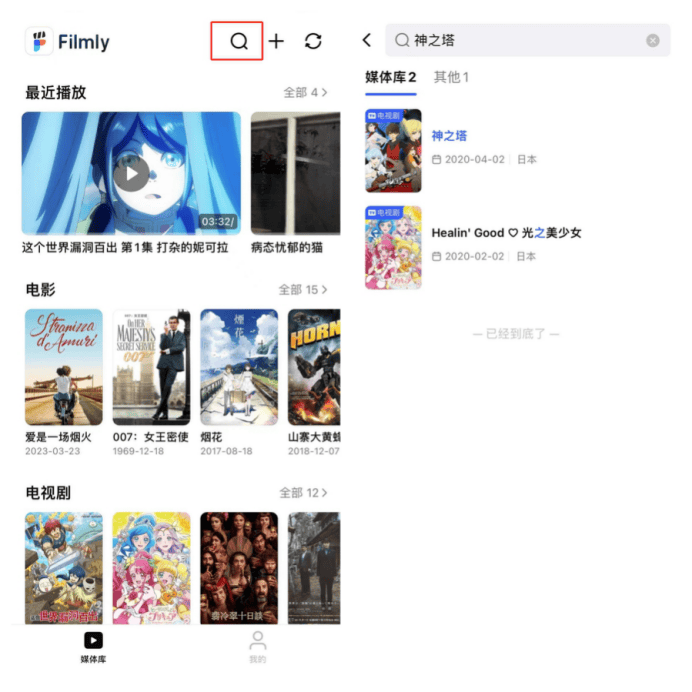The width and height of the screenshot is (692, 692).
Task: Open movie 爱是一场烟火
Action: tap(64, 367)
